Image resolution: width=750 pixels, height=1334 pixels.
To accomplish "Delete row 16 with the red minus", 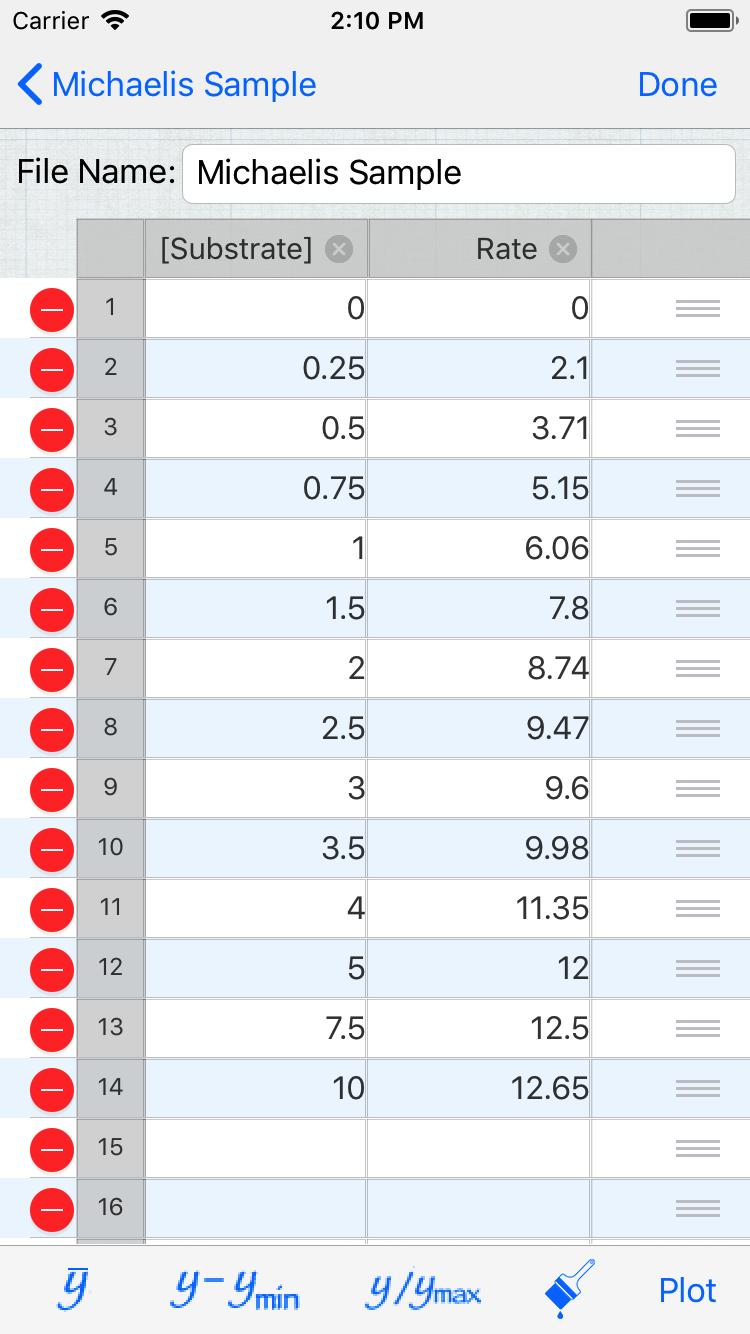I will coord(52,1209).
